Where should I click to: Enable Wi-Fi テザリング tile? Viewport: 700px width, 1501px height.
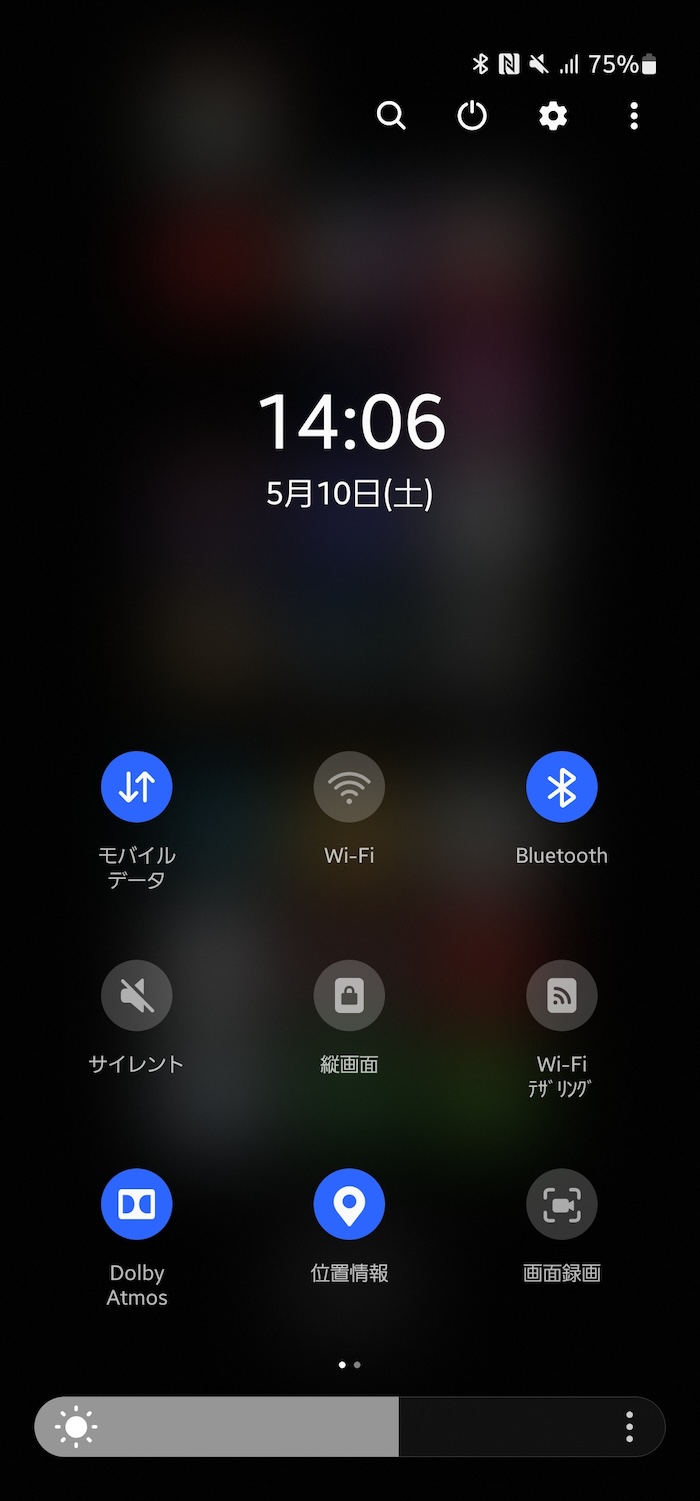click(x=562, y=996)
